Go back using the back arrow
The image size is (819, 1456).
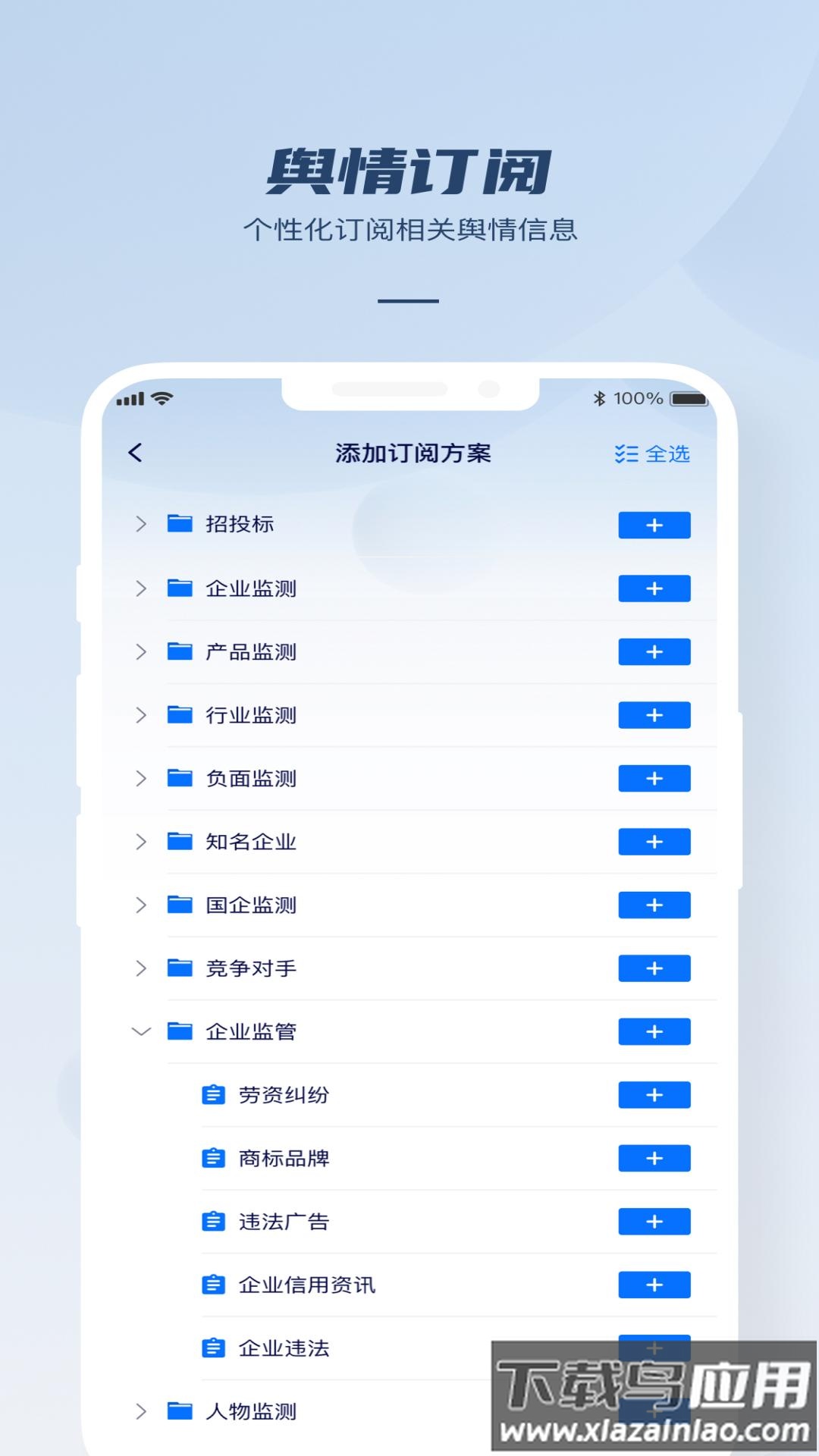pos(136,453)
